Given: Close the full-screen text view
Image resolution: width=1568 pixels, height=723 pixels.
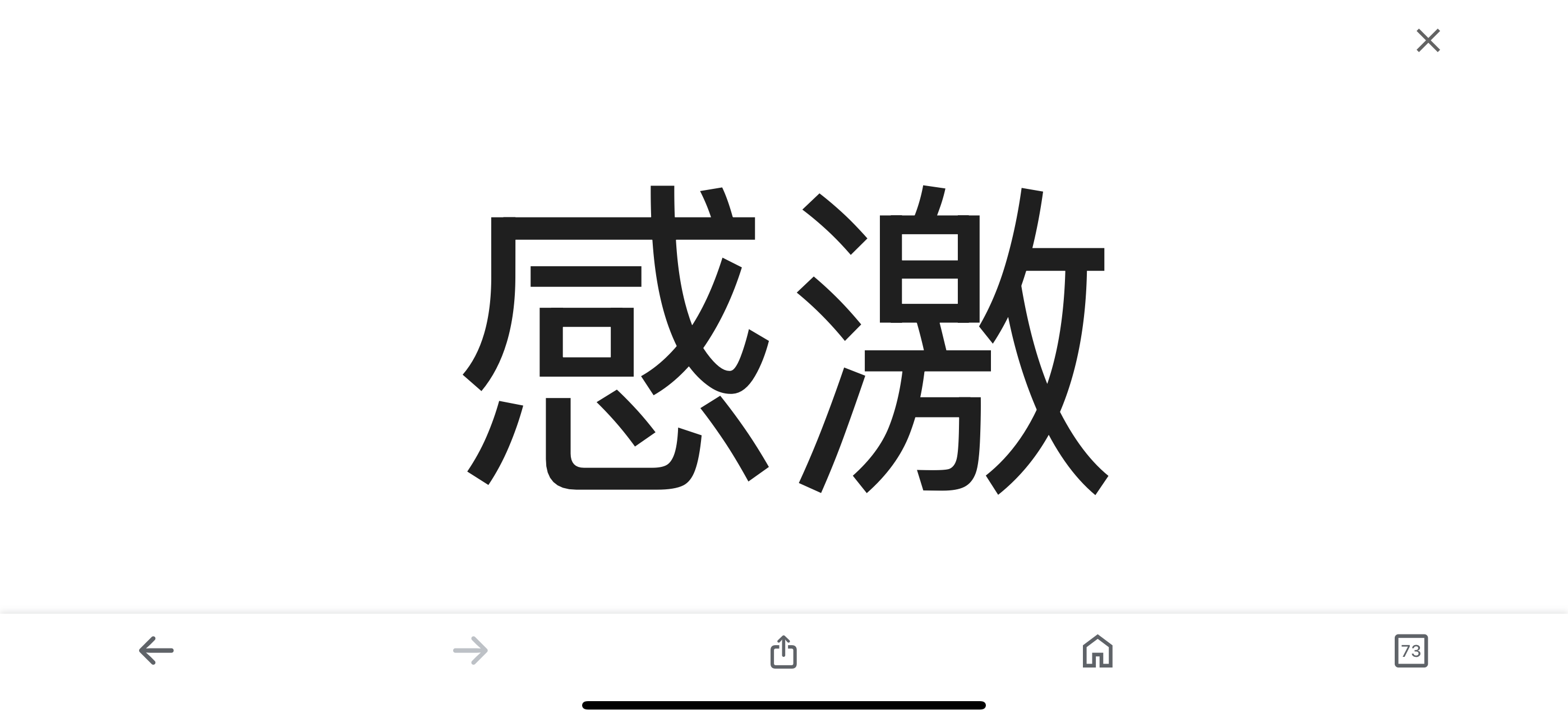Looking at the screenshot, I should pos(1428,40).
